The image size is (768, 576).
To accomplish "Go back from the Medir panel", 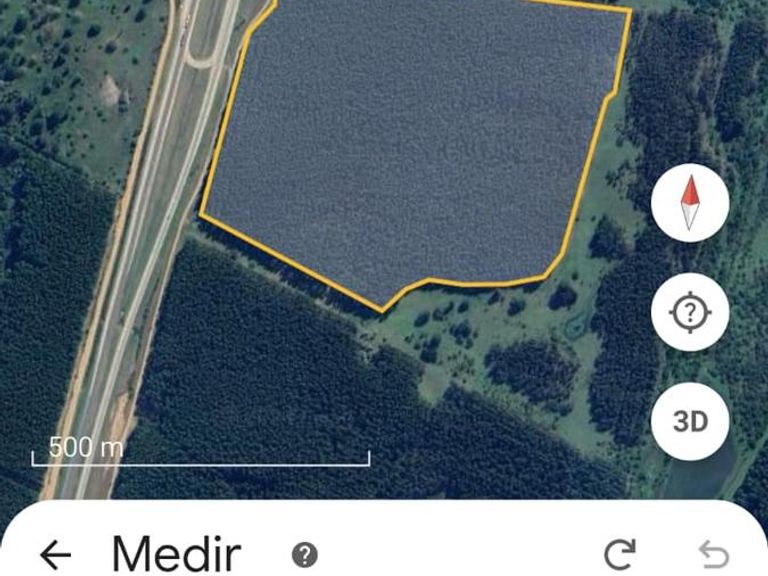I will 56,555.
